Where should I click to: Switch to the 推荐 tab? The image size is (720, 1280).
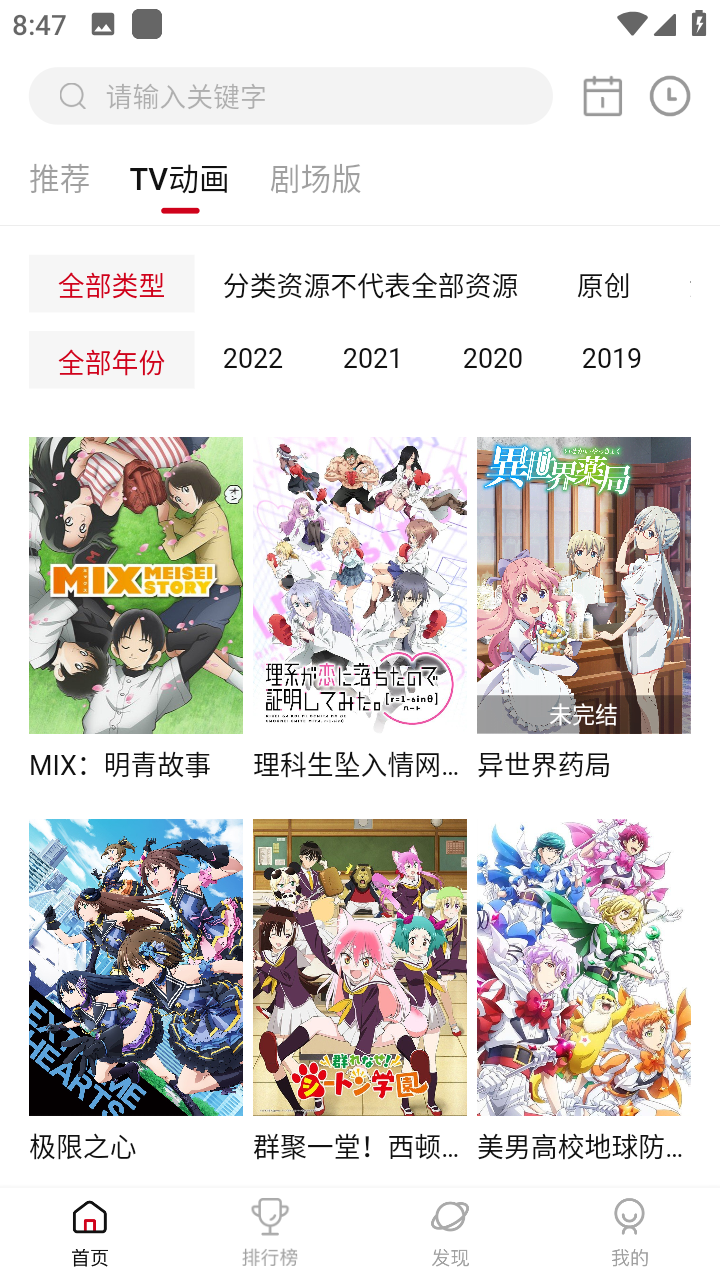coord(59,179)
